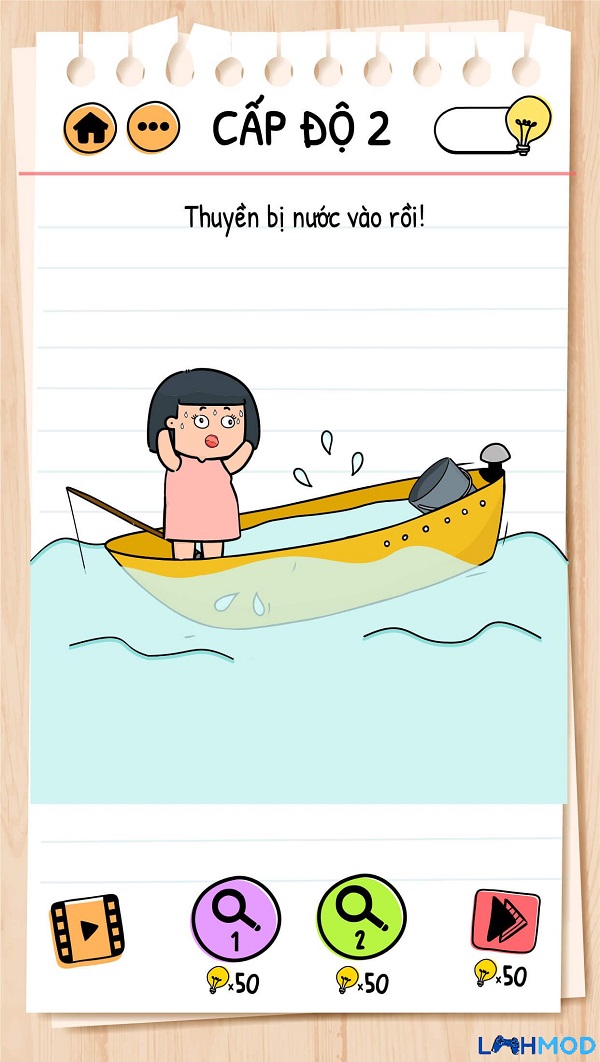
Task: Use hint 2 for 50 bulbs
Action: 361,918
